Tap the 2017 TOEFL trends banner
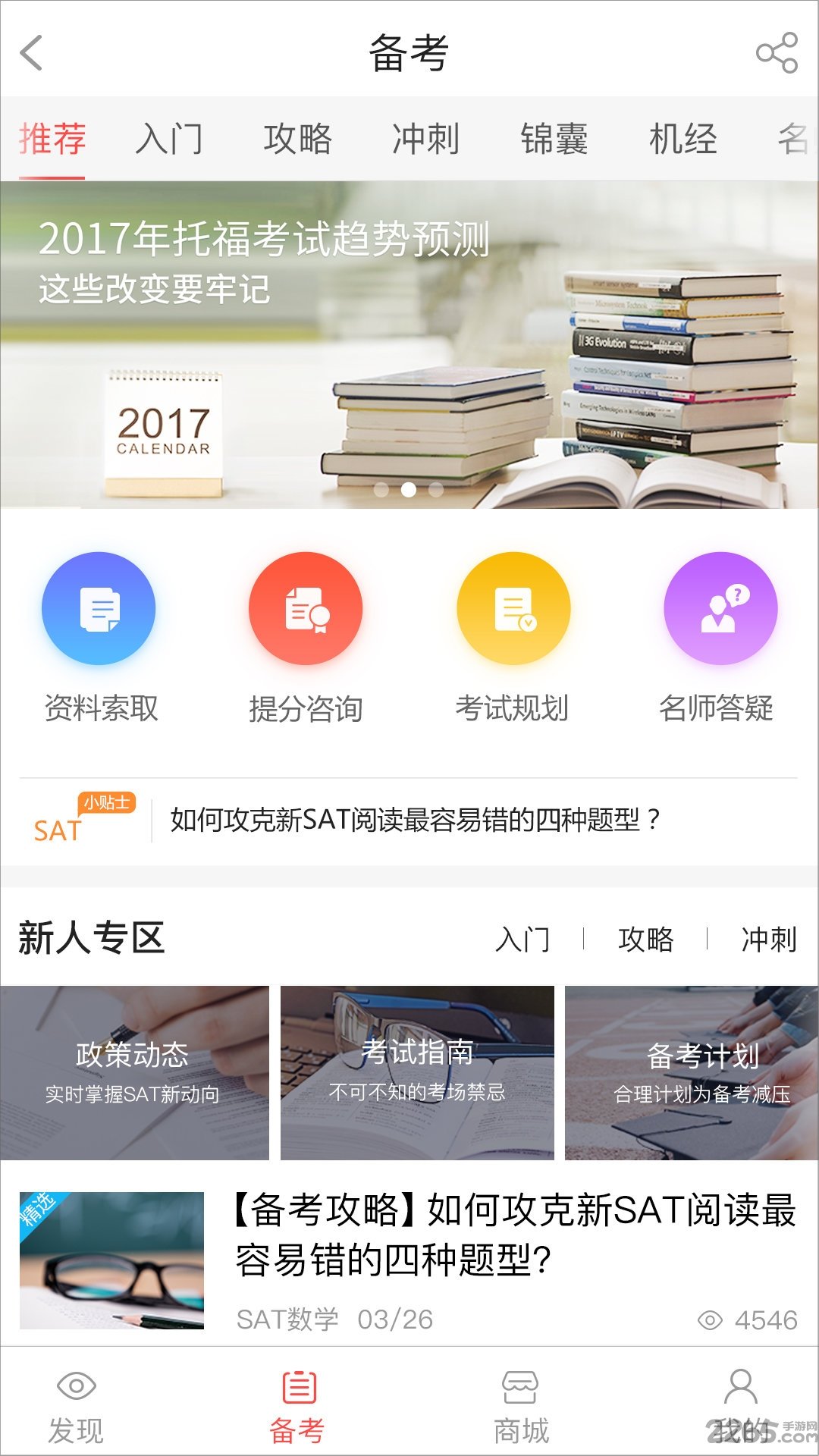 pyautogui.click(x=409, y=341)
